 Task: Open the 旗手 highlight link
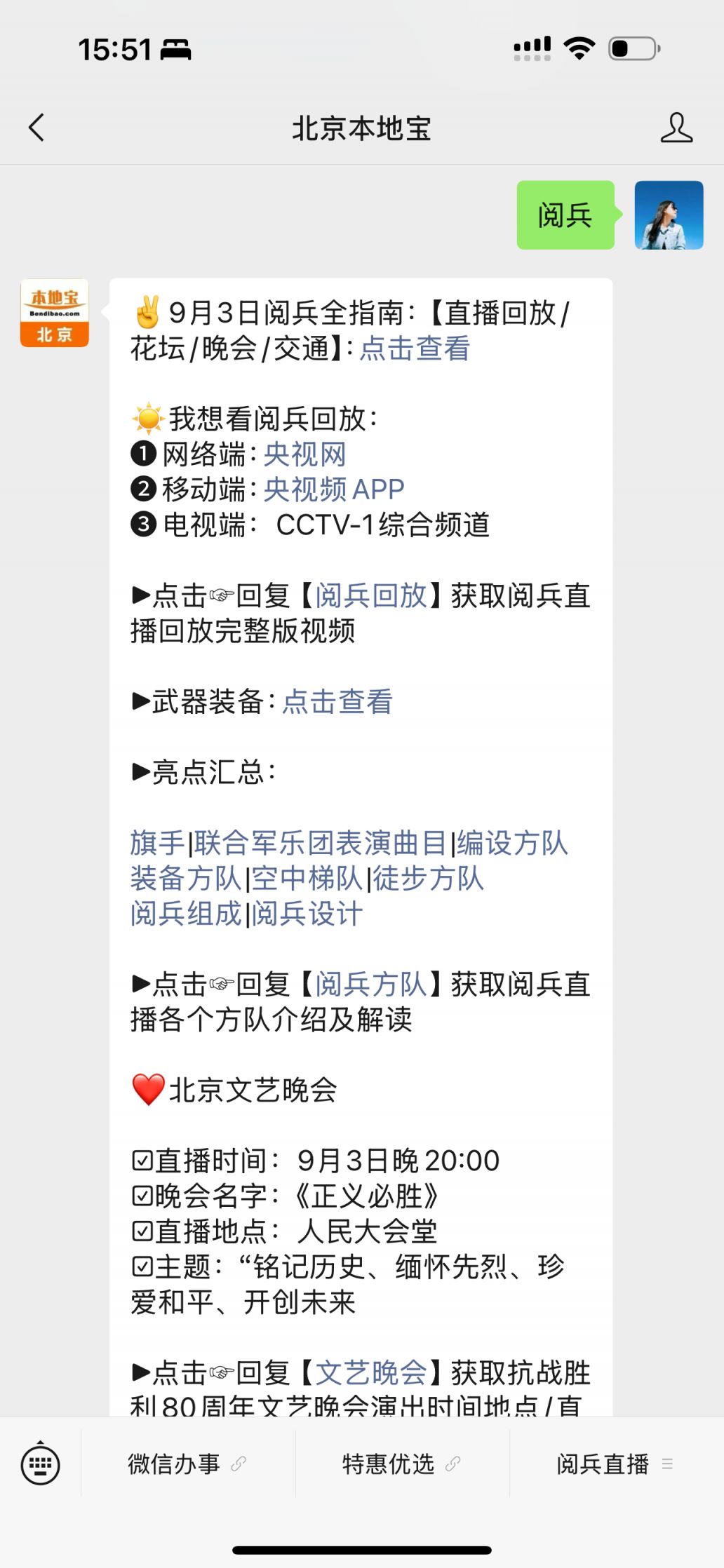(x=156, y=844)
